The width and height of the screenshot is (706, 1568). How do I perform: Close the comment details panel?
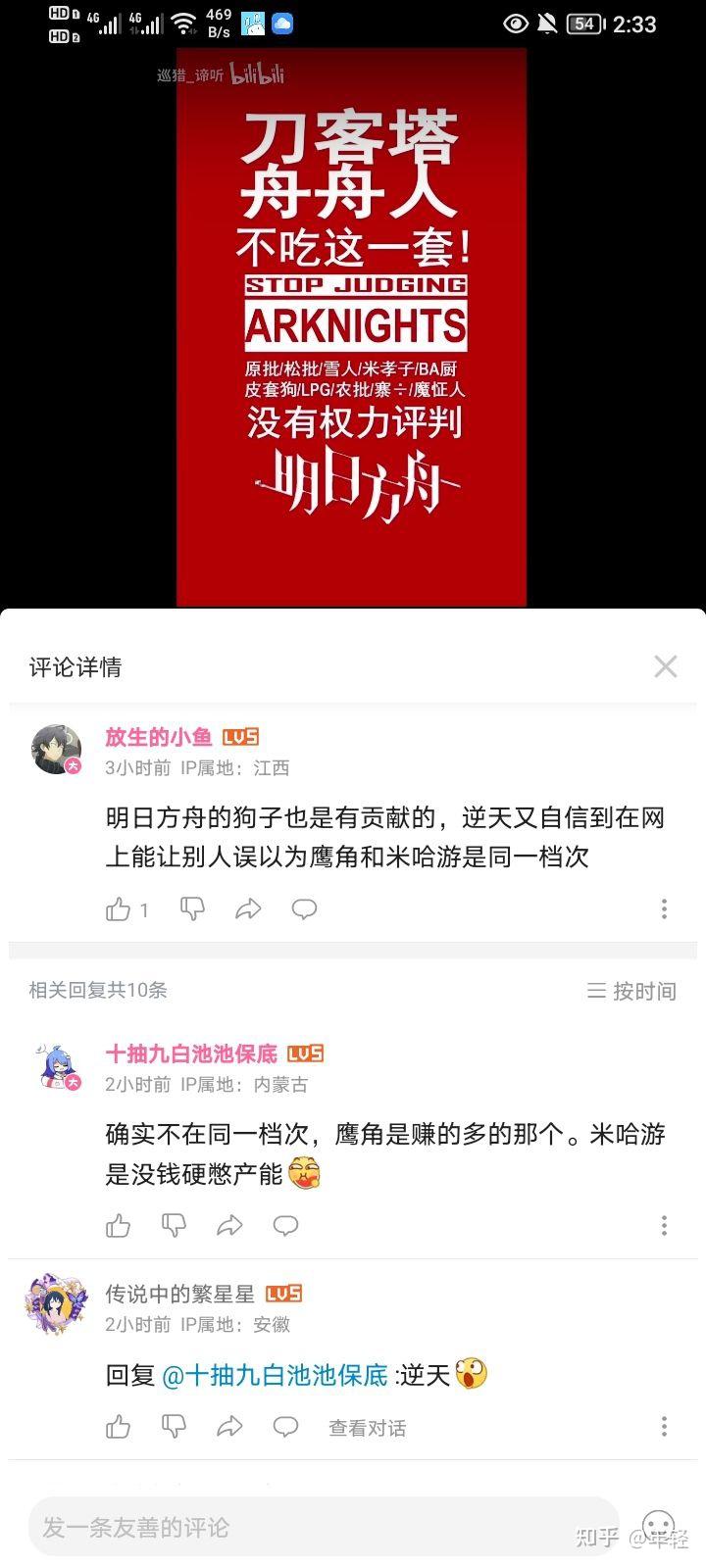[665, 666]
